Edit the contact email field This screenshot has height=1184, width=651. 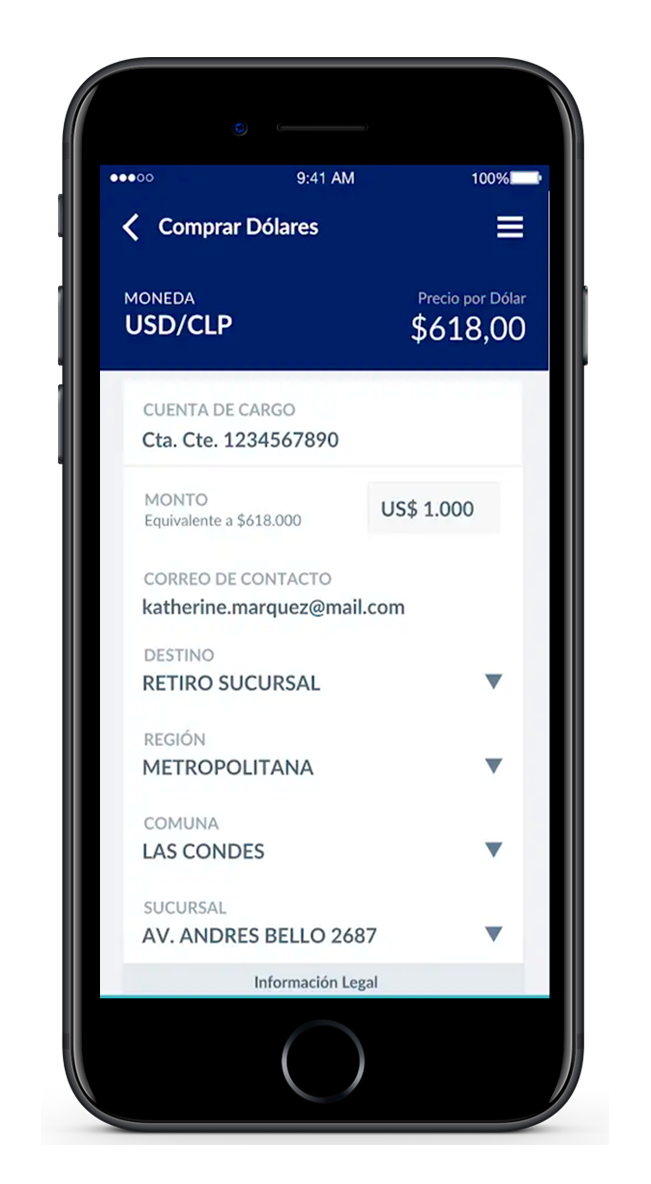point(273,607)
